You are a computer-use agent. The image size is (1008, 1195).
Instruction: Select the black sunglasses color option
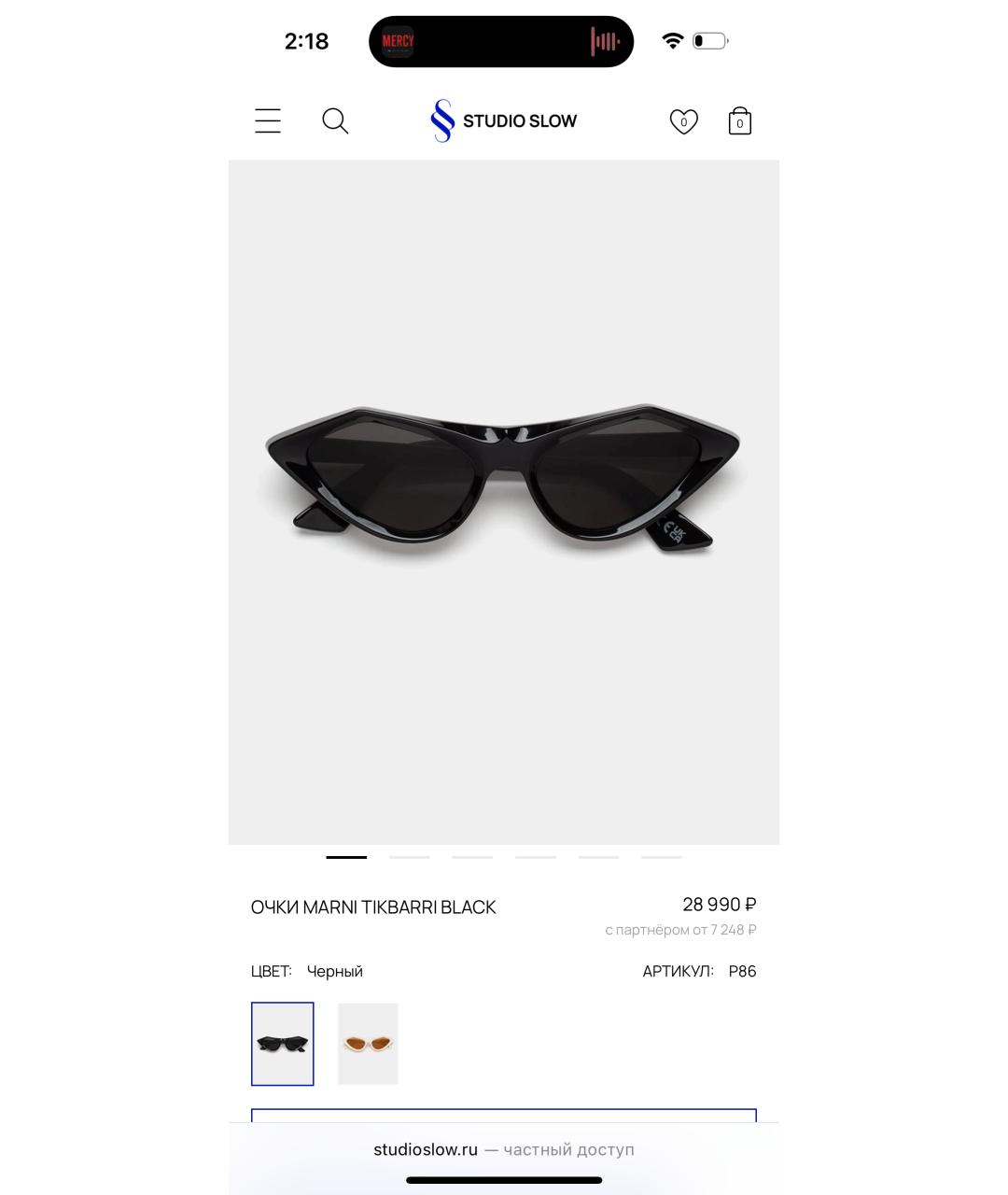283,1044
